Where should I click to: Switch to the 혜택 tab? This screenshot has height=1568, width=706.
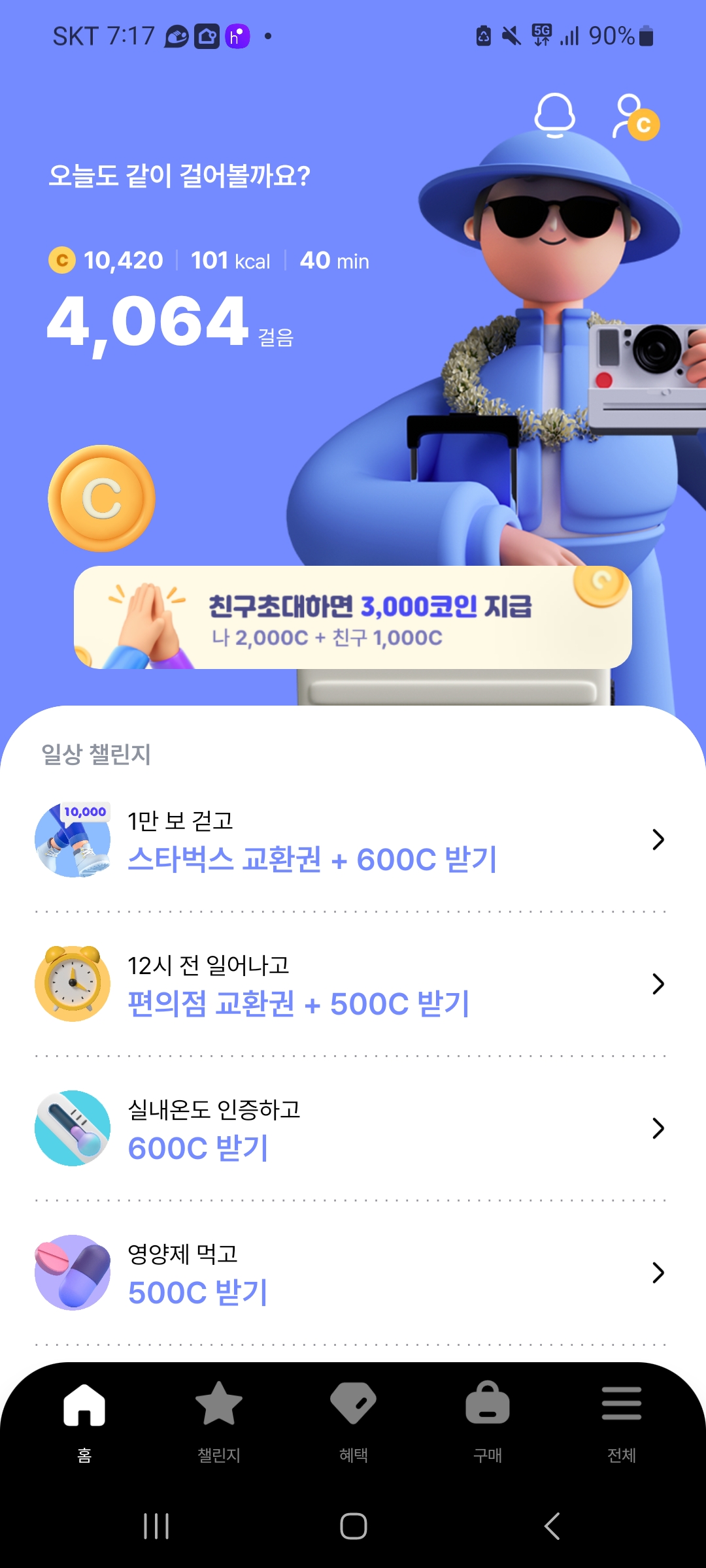coord(353,1418)
